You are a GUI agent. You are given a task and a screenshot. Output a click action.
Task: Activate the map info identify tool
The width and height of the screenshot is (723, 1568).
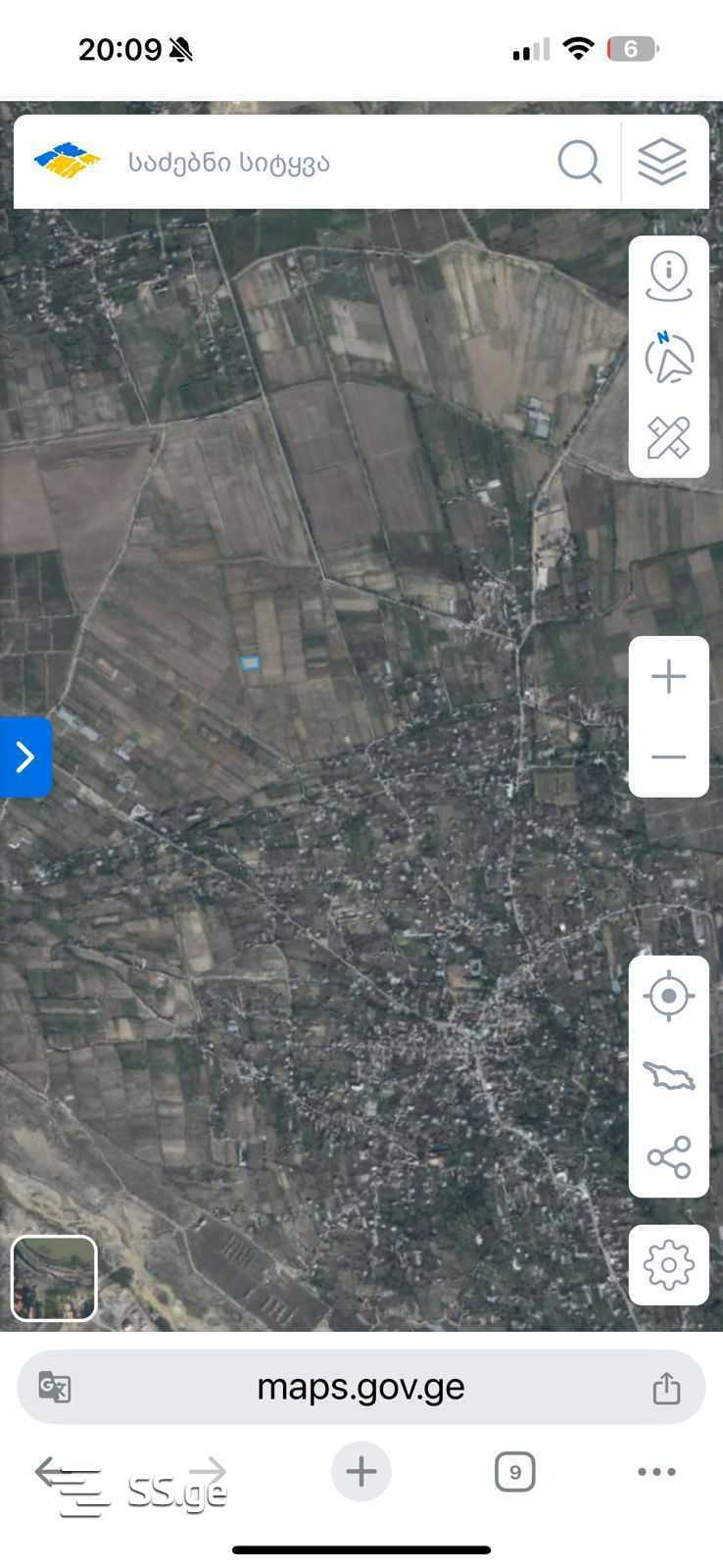(669, 276)
